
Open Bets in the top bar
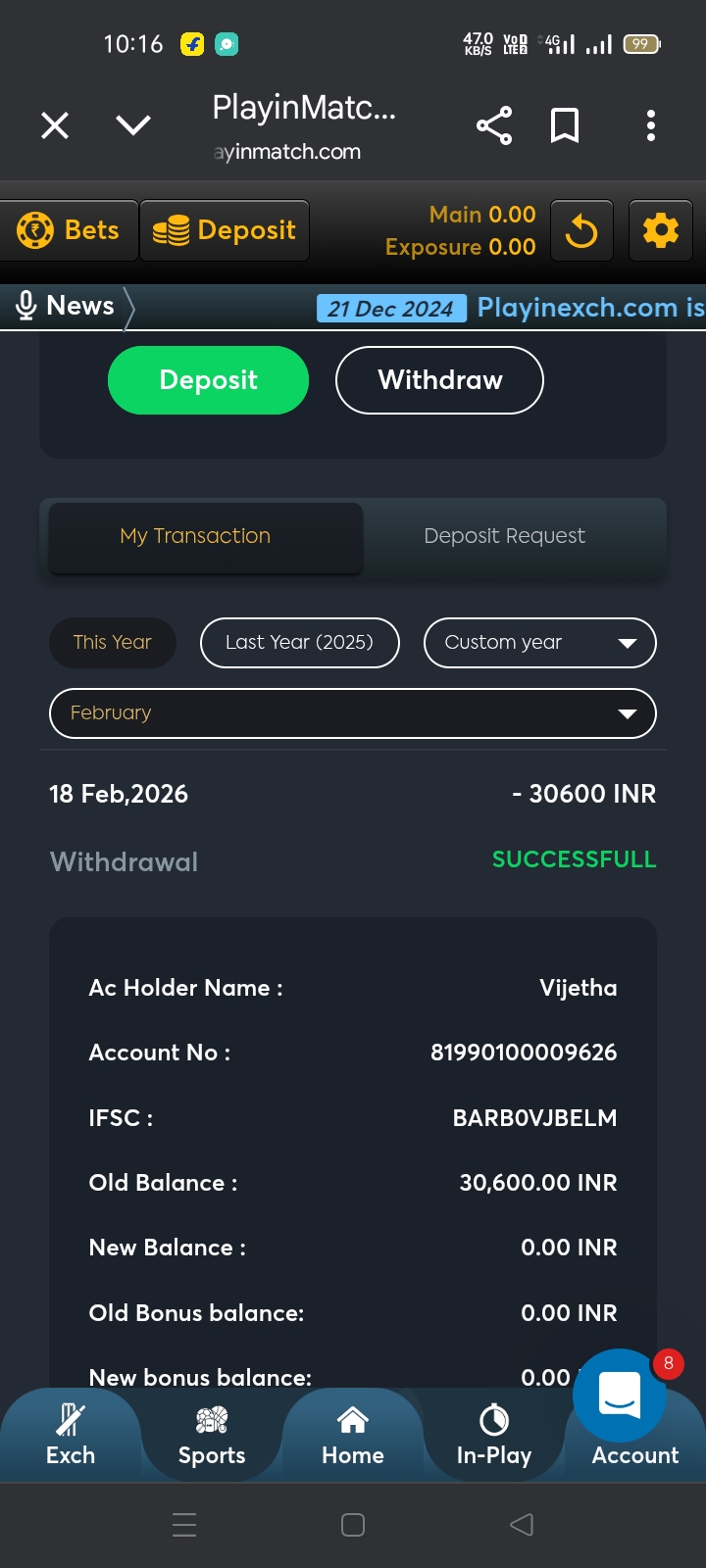point(69,230)
